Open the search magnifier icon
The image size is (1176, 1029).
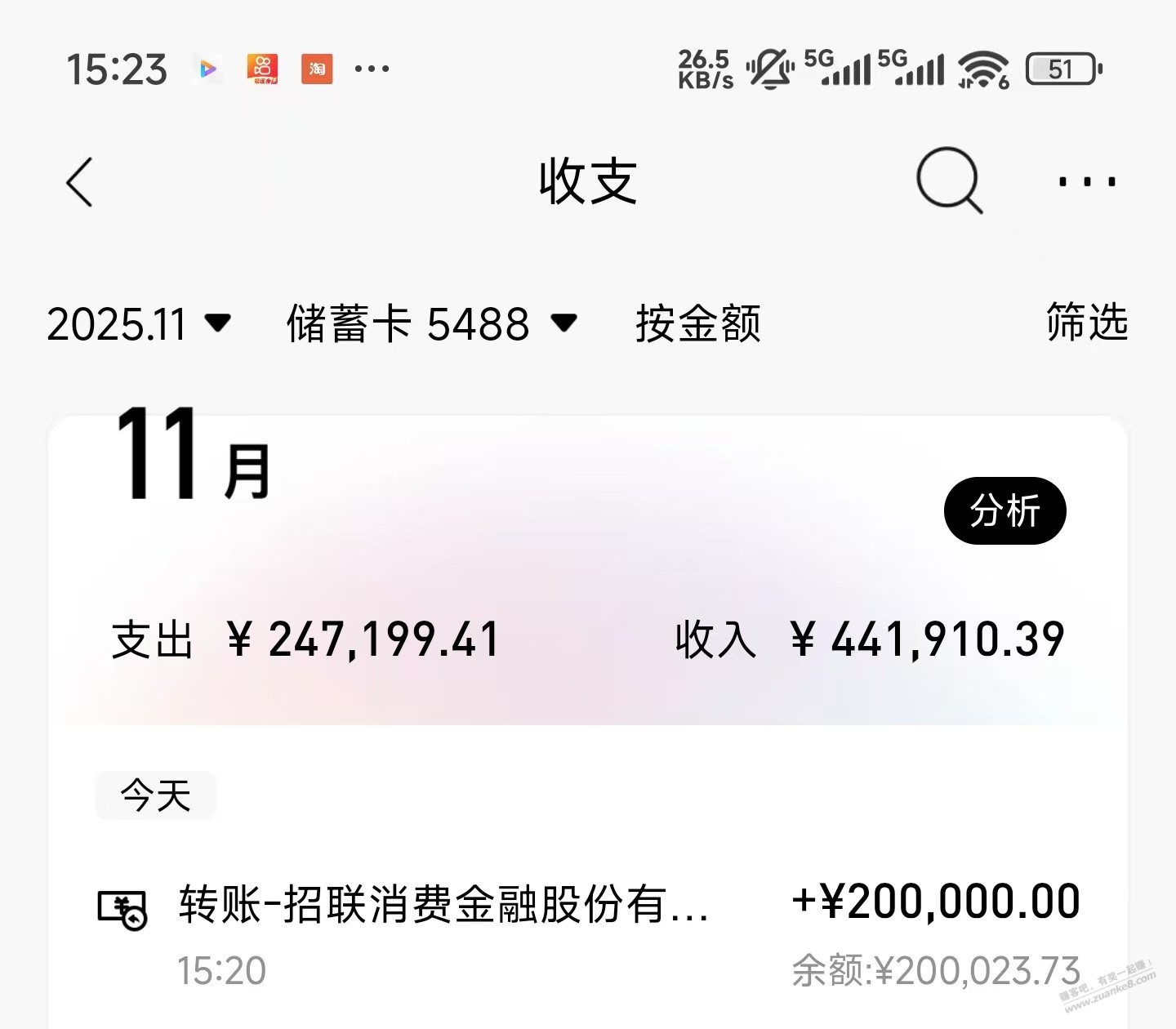pos(948,180)
